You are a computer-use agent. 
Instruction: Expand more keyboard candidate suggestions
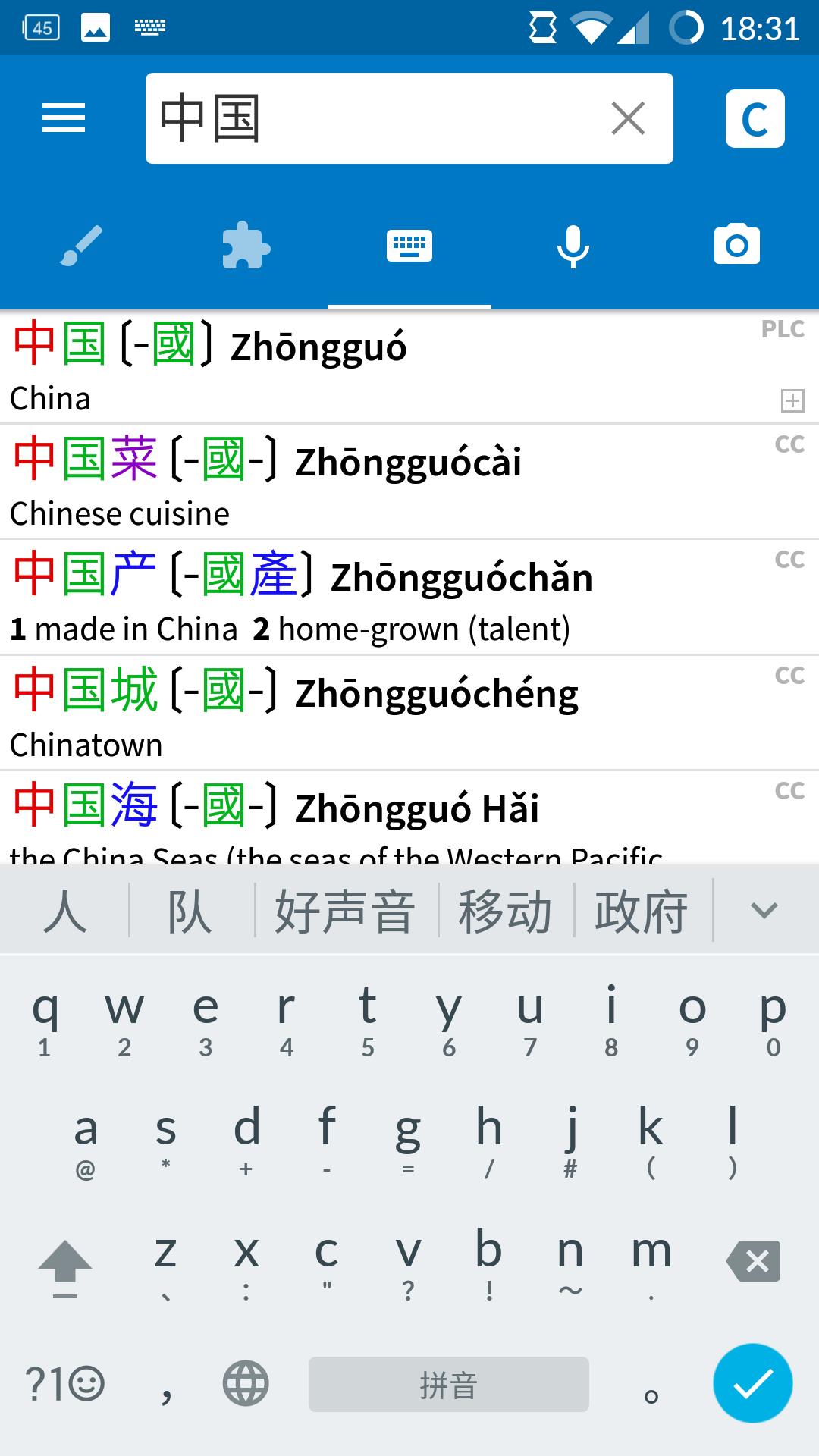pos(764,910)
